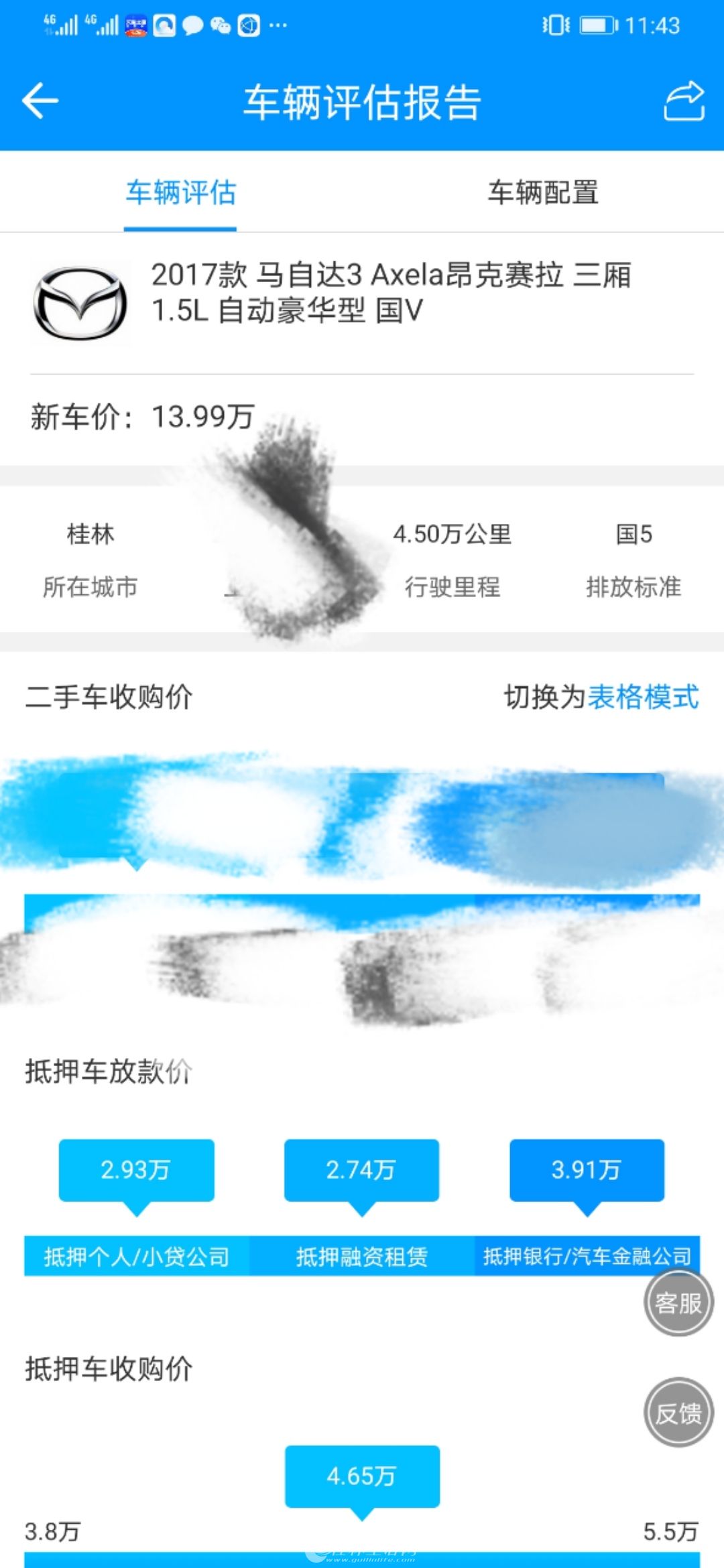Contact 客服 customer service
Viewport: 724px width, 1568px height.
tap(678, 1303)
